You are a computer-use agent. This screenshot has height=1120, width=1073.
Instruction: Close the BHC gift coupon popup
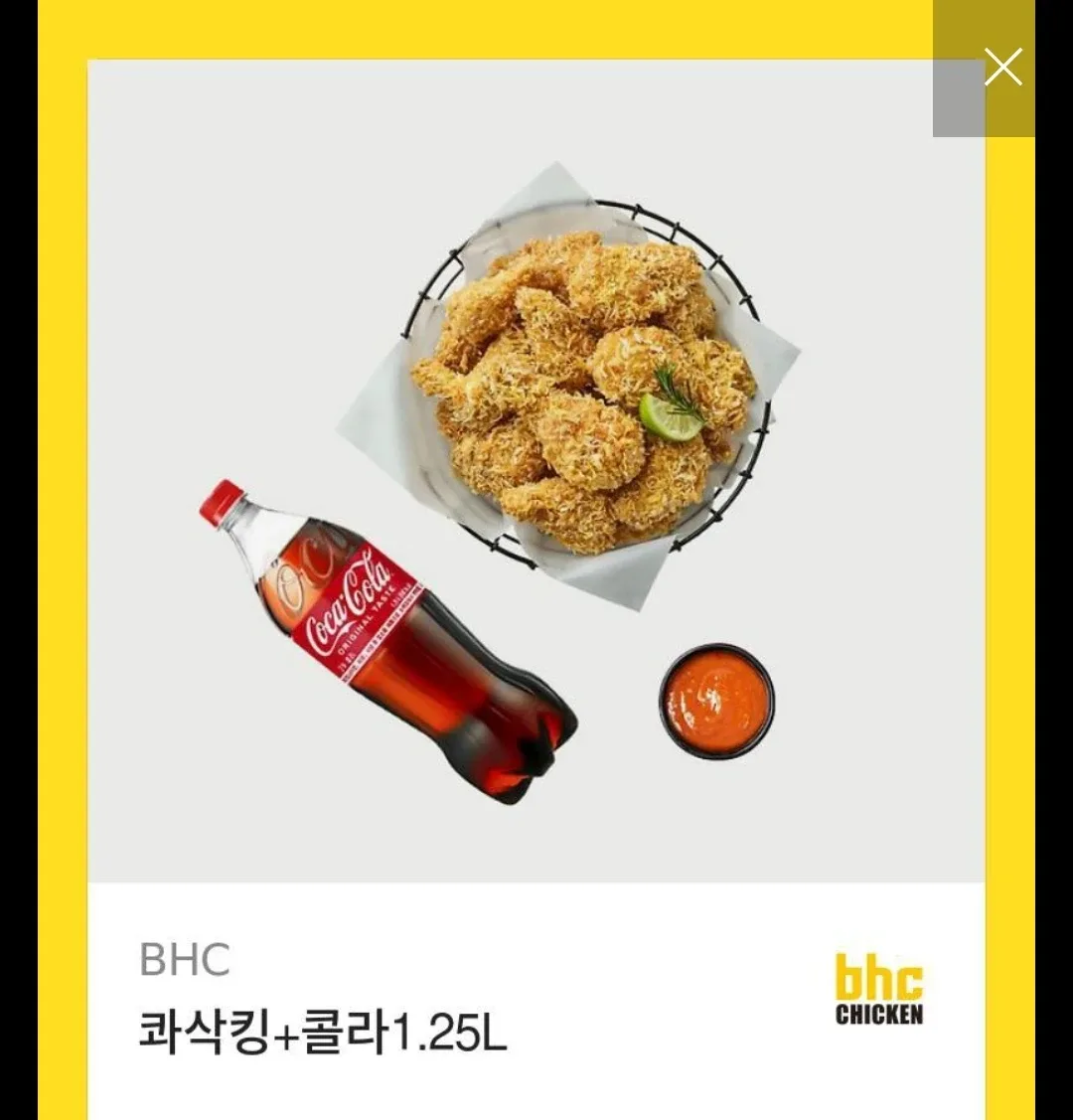[1002, 68]
